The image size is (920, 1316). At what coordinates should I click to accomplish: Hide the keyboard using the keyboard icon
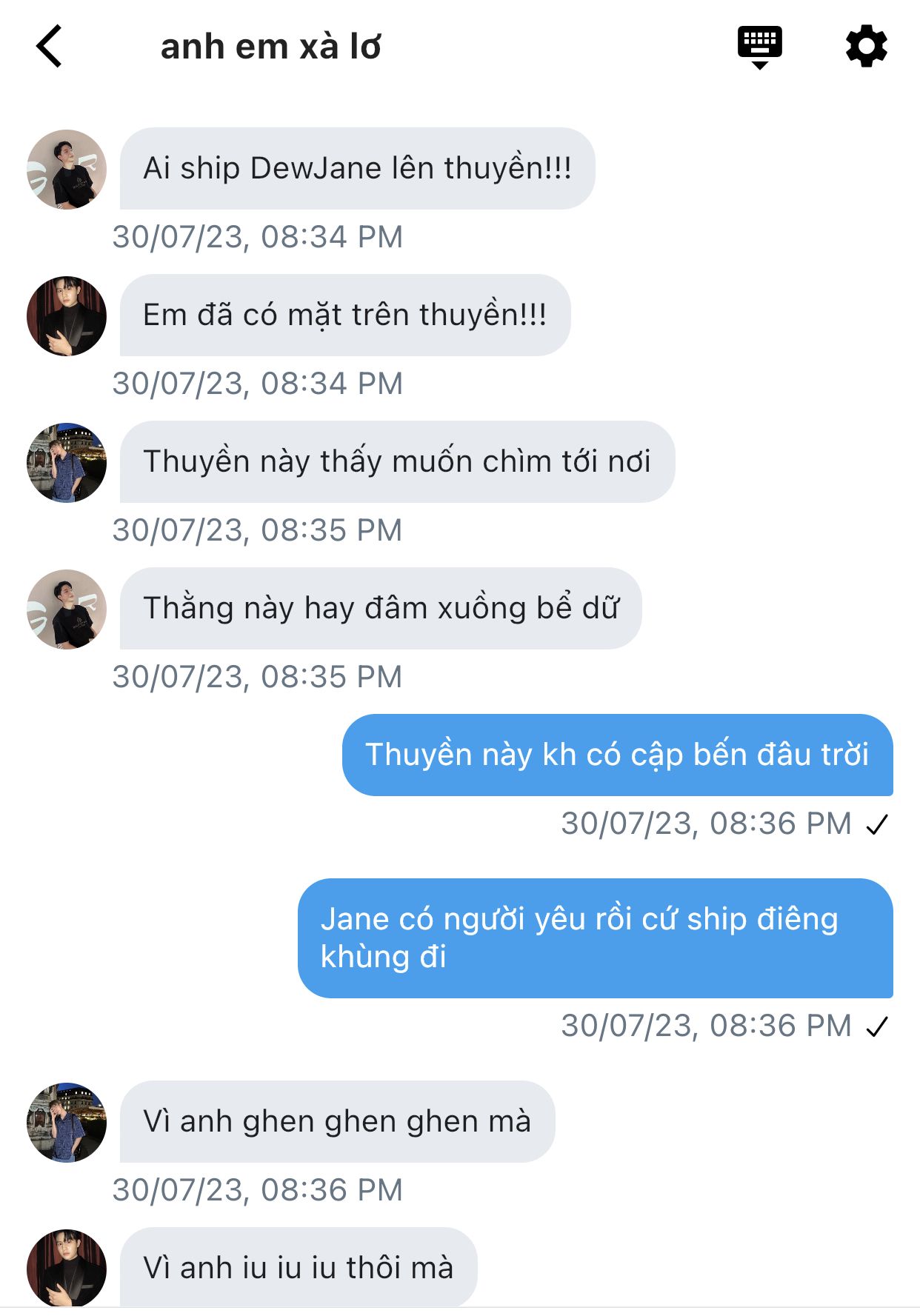[x=759, y=46]
